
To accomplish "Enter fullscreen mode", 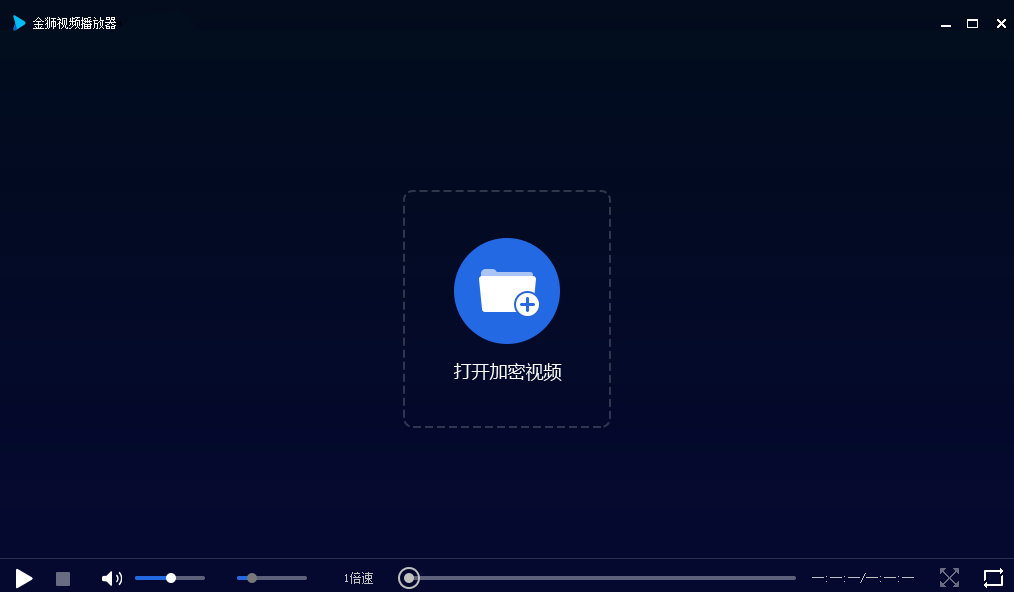I will pyautogui.click(x=949, y=578).
